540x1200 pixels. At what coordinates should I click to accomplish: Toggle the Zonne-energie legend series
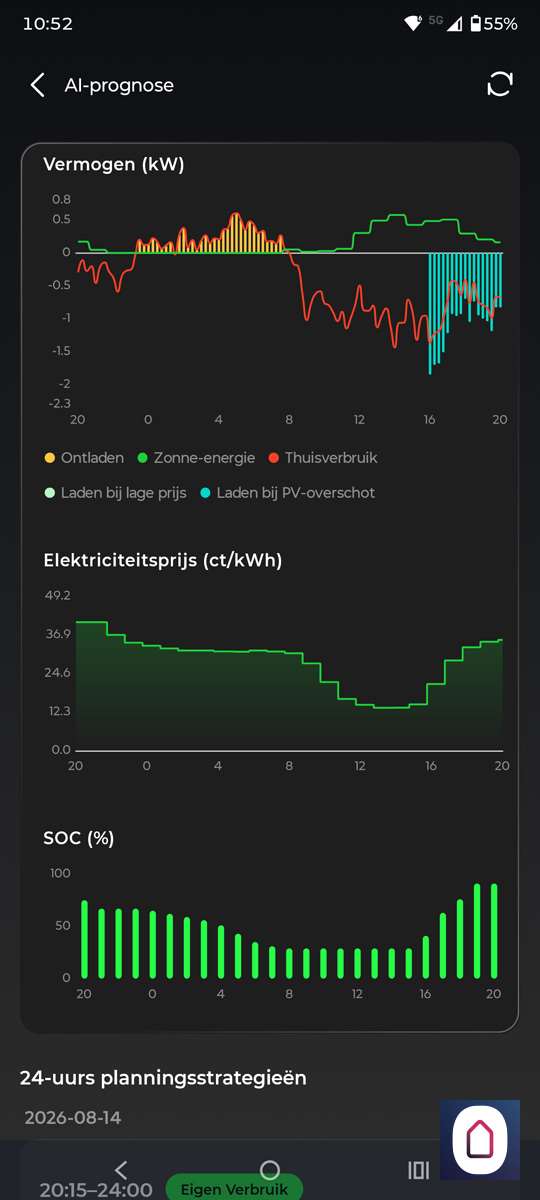click(x=195, y=458)
